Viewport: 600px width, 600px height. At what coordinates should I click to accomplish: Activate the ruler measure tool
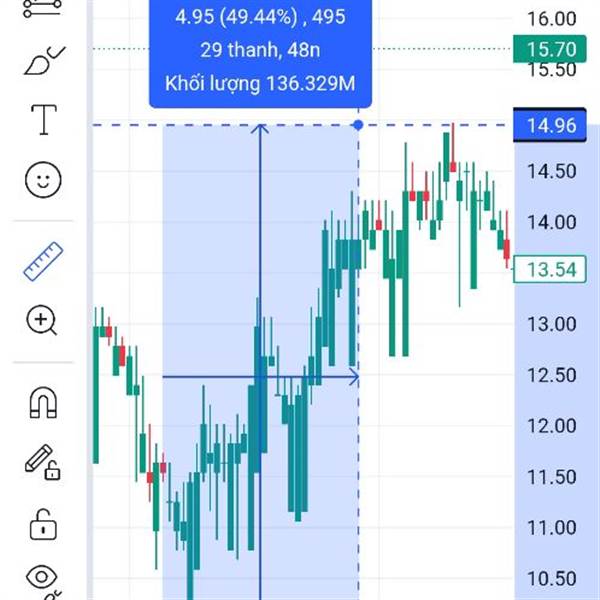coord(43,261)
